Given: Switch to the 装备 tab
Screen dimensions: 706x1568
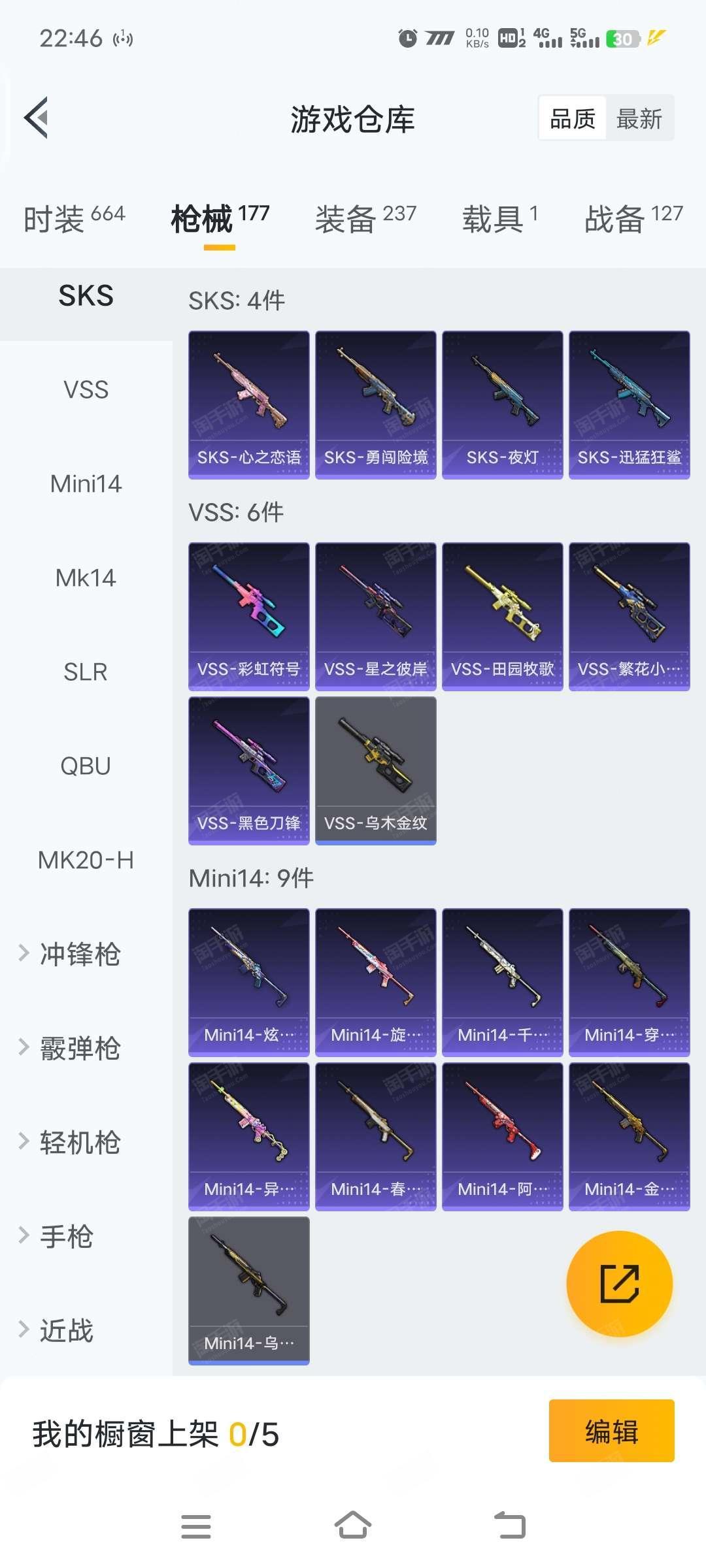Looking at the screenshot, I should click(365, 218).
